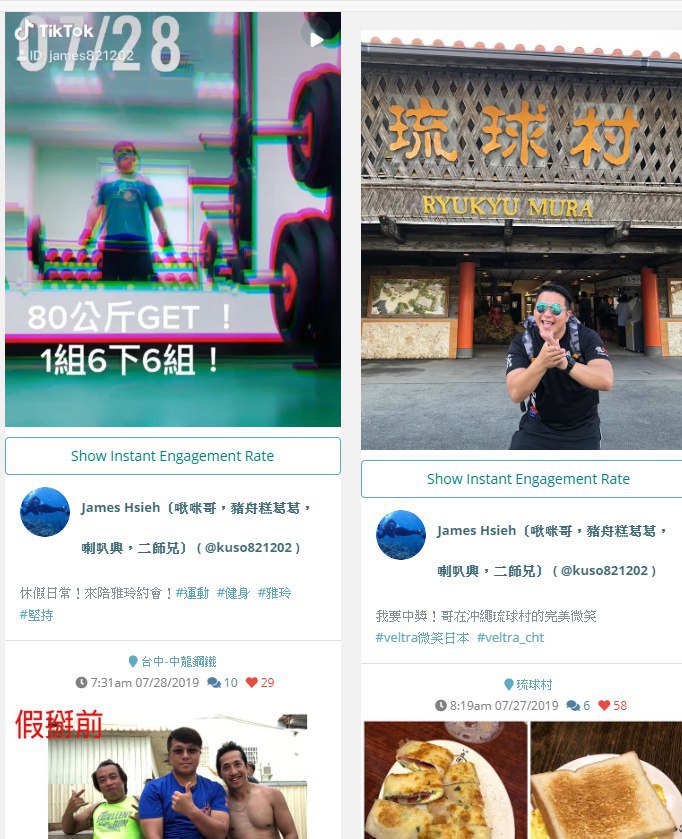Open the #veltra_cht hashtag
Viewport: 682px width, 839px height.
510,638
